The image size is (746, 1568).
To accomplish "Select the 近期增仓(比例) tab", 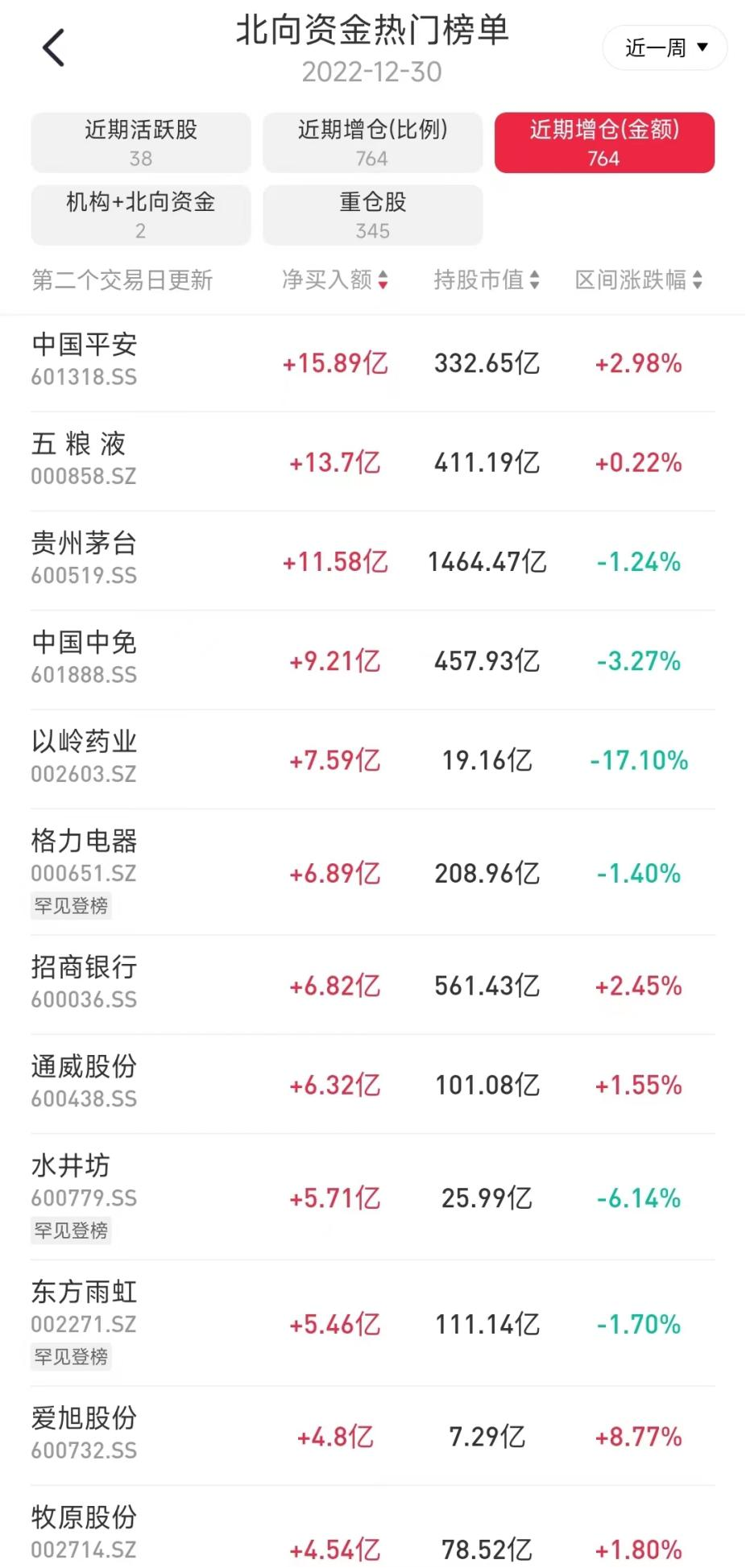I will click(372, 143).
